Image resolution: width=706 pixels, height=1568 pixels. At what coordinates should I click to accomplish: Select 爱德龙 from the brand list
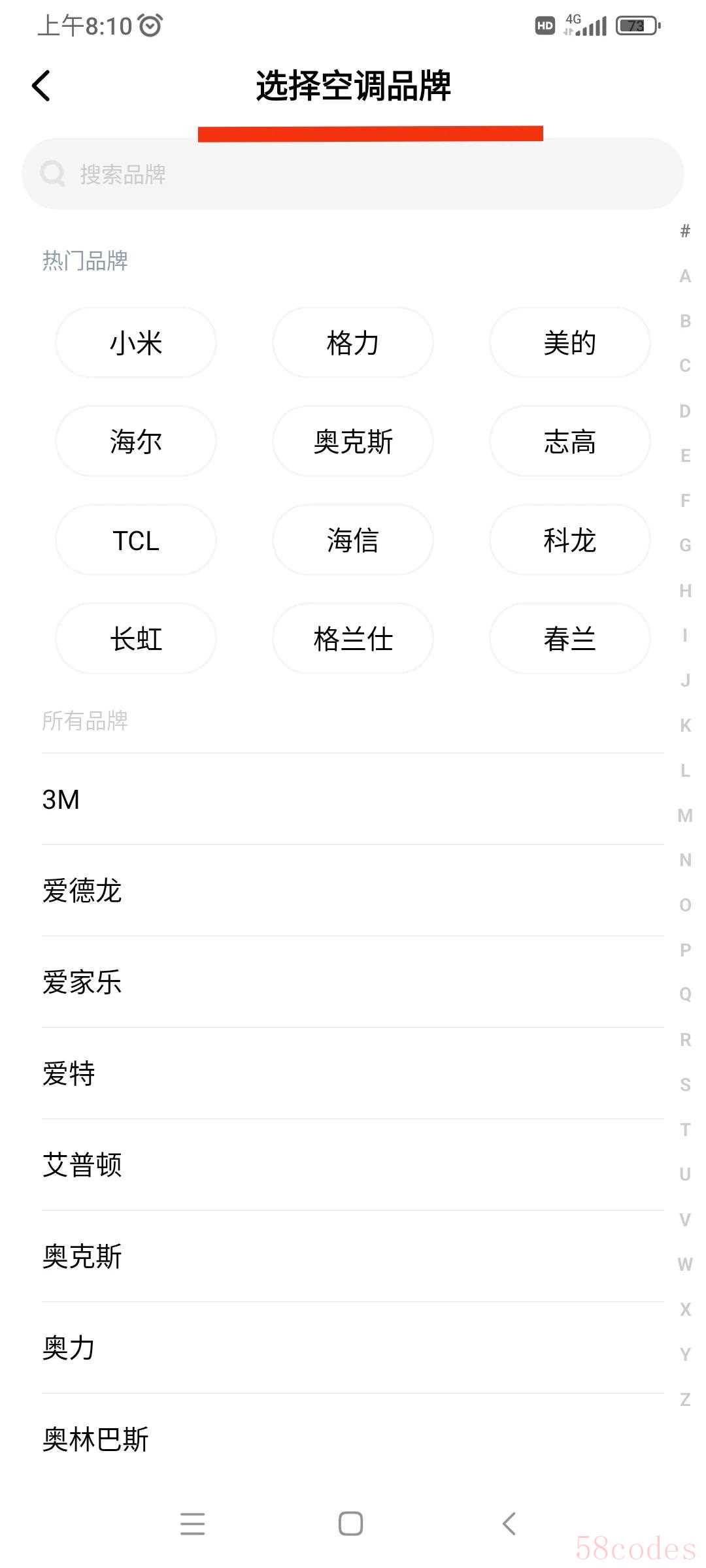353,890
